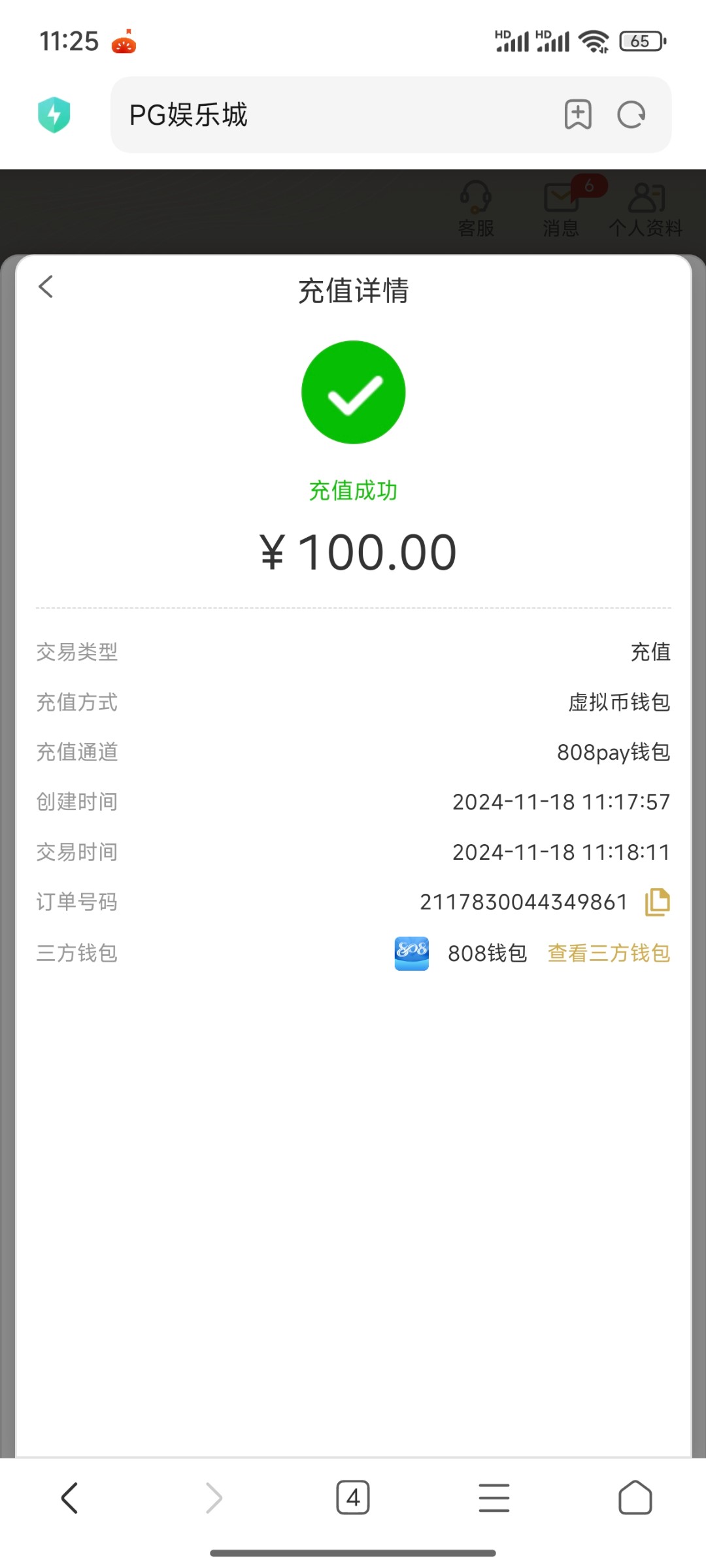Go to the browser home page
This screenshot has width=706, height=1568.
coord(635,1497)
